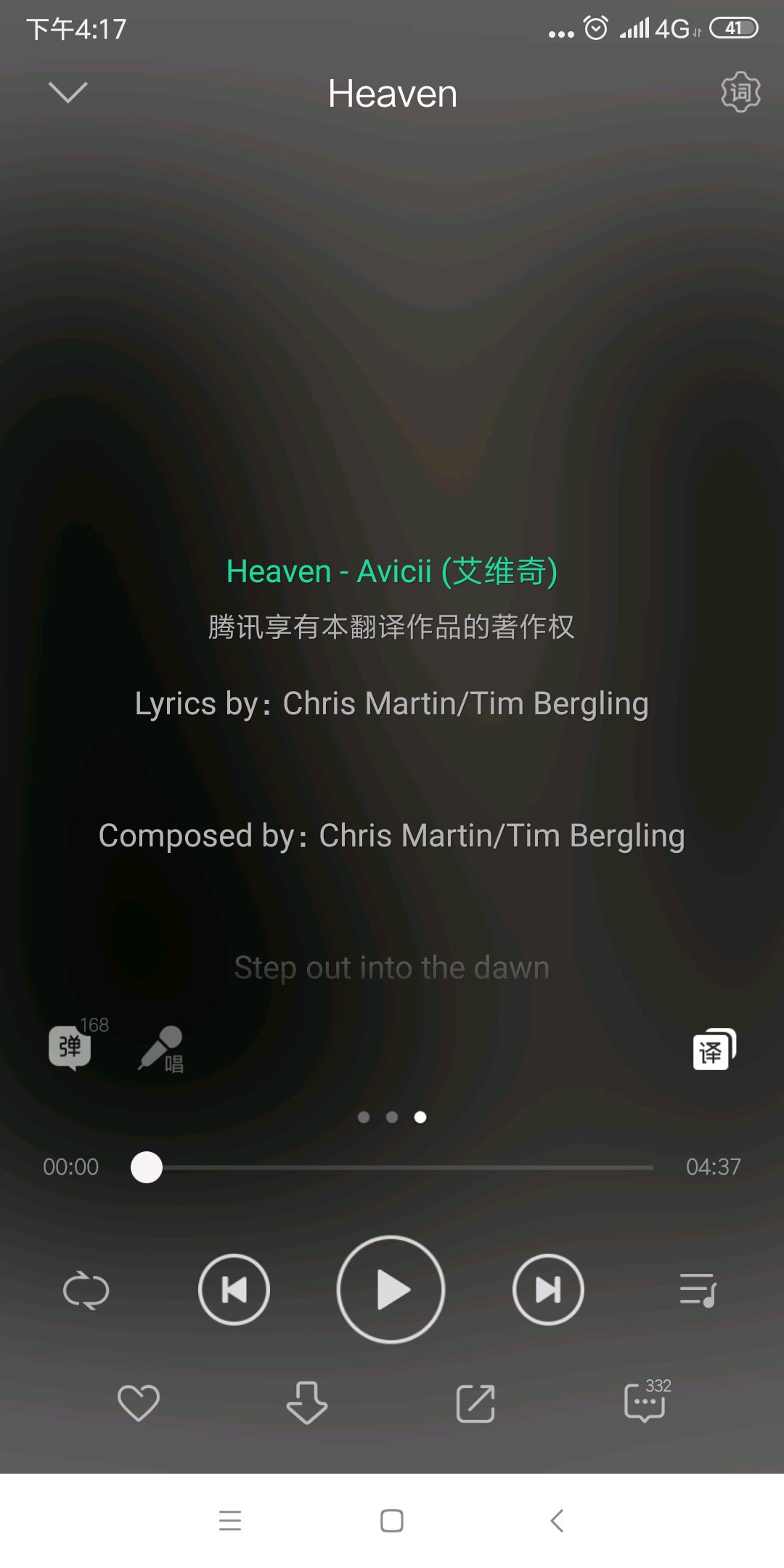Download the song Heaven
Image resolution: width=784 pixels, height=1568 pixels.
point(307,1402)
